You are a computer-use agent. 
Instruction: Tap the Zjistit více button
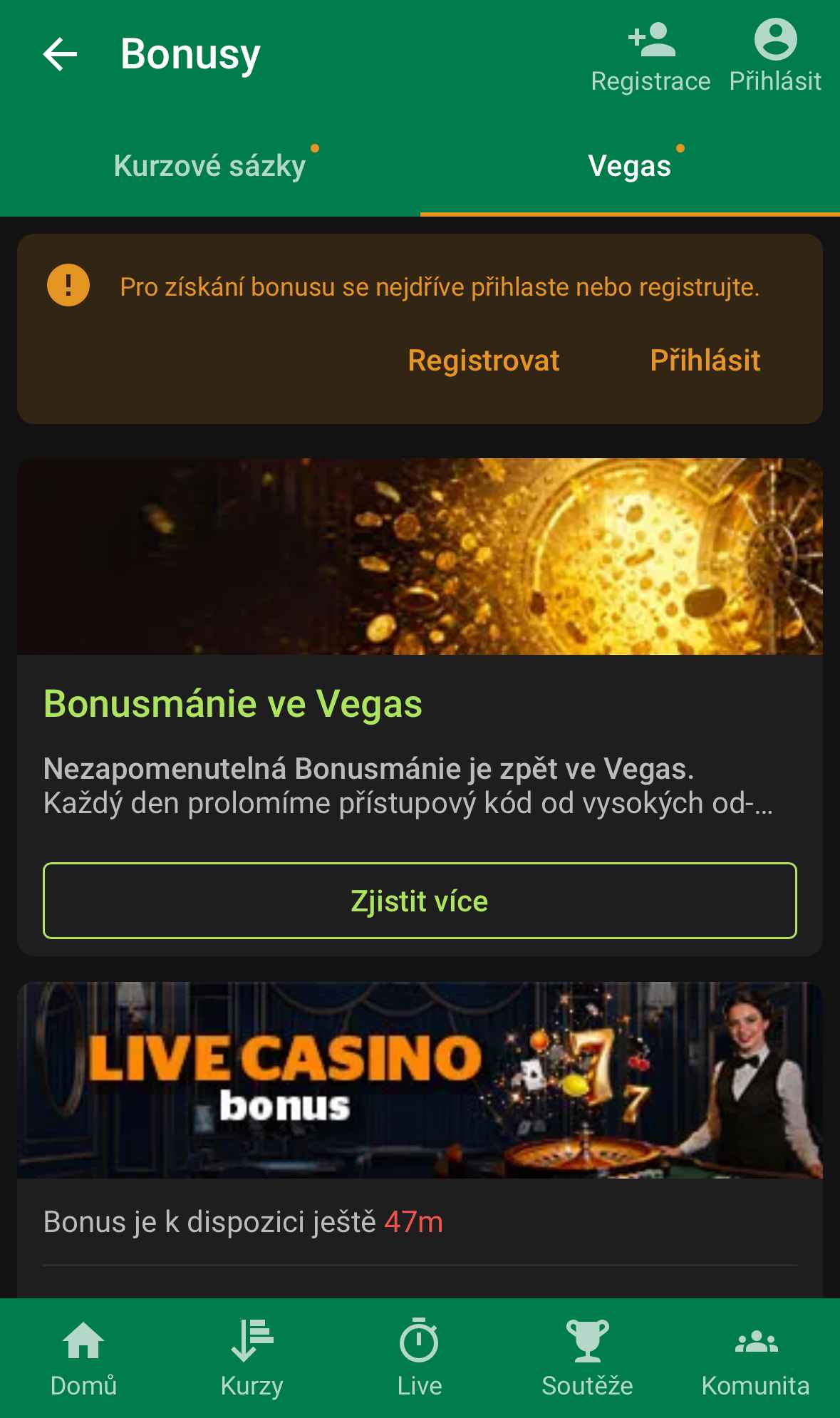pos(420,901)
